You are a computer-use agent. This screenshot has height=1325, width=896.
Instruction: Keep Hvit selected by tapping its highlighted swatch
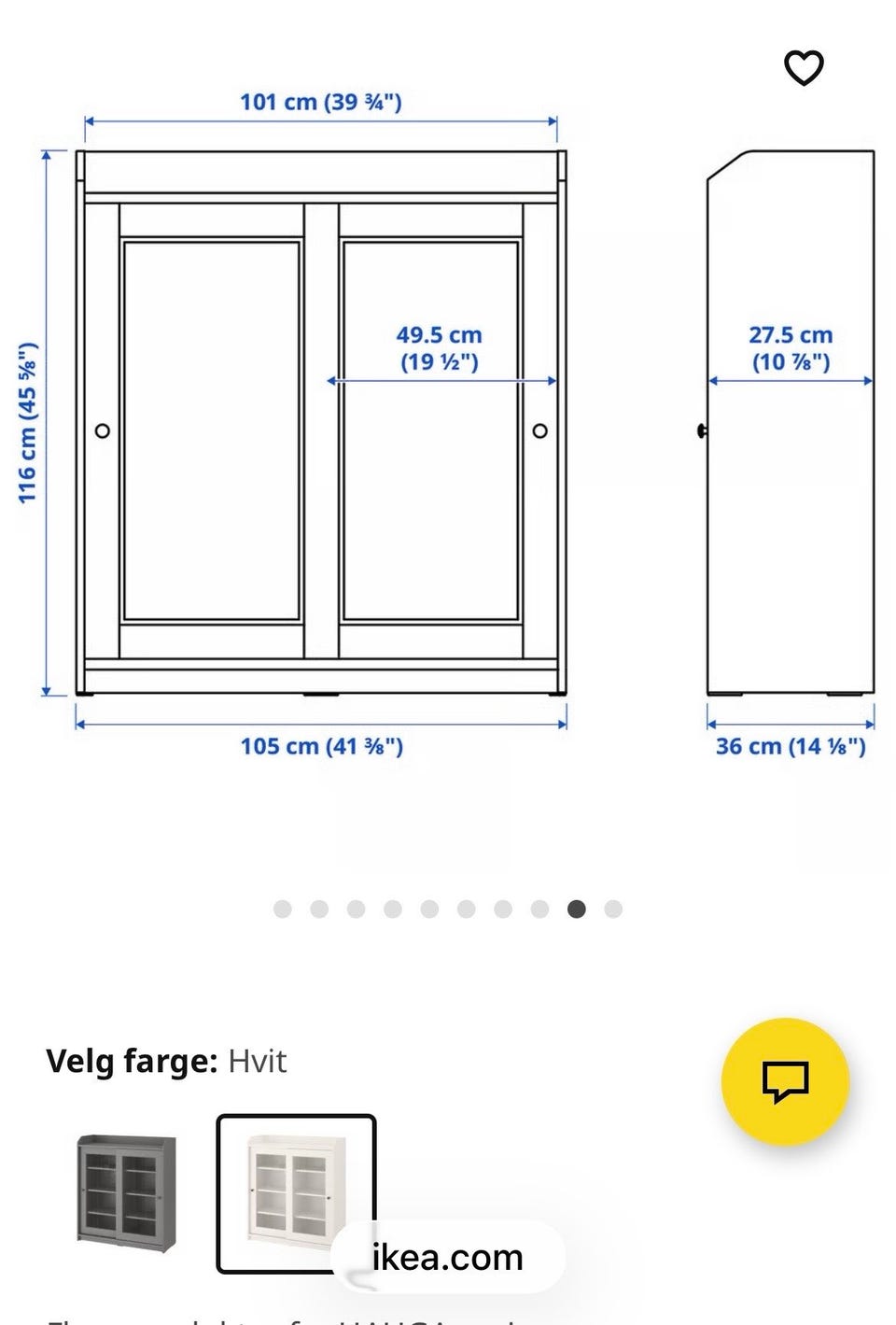297,1193
